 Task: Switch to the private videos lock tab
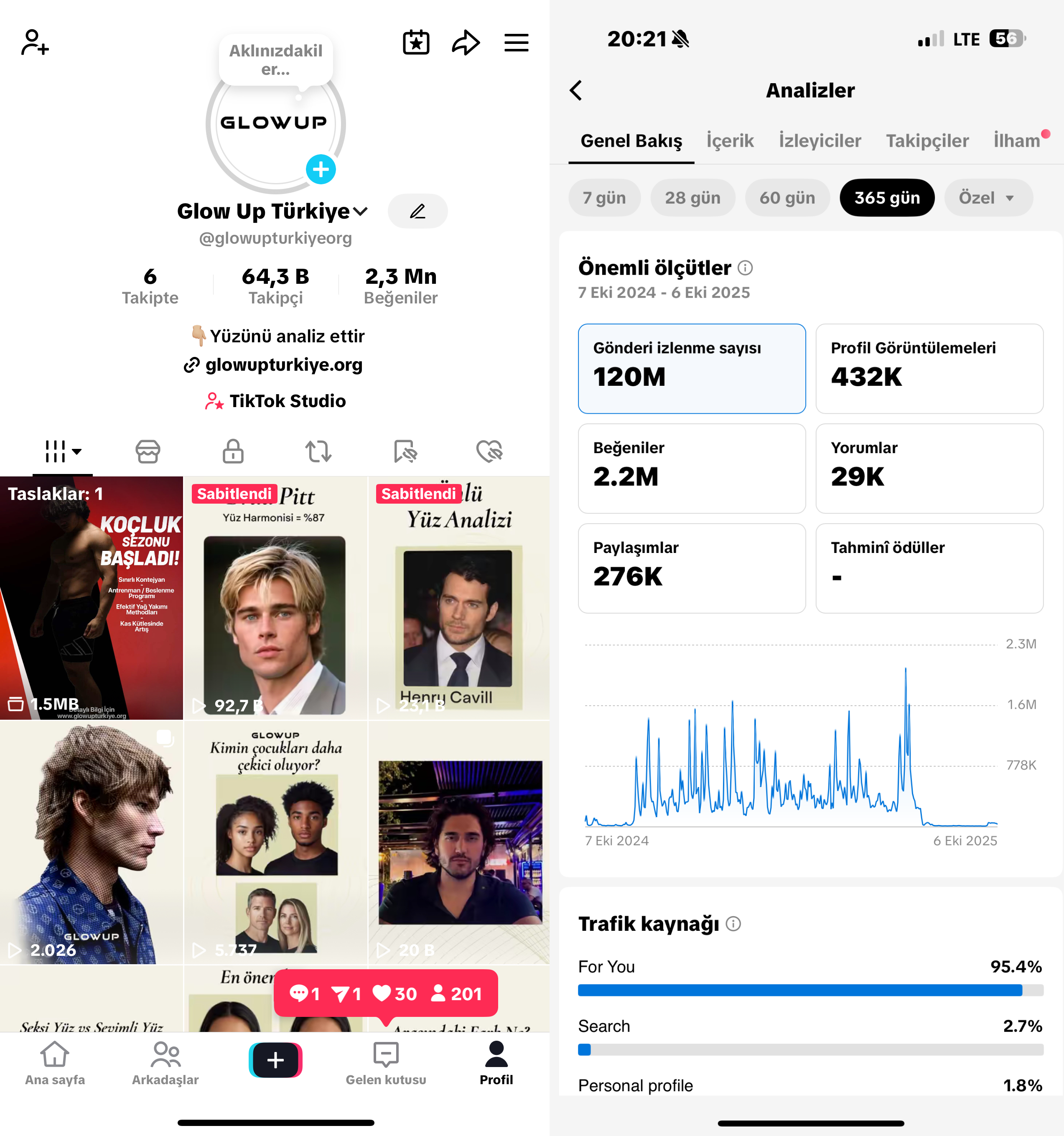233,451
